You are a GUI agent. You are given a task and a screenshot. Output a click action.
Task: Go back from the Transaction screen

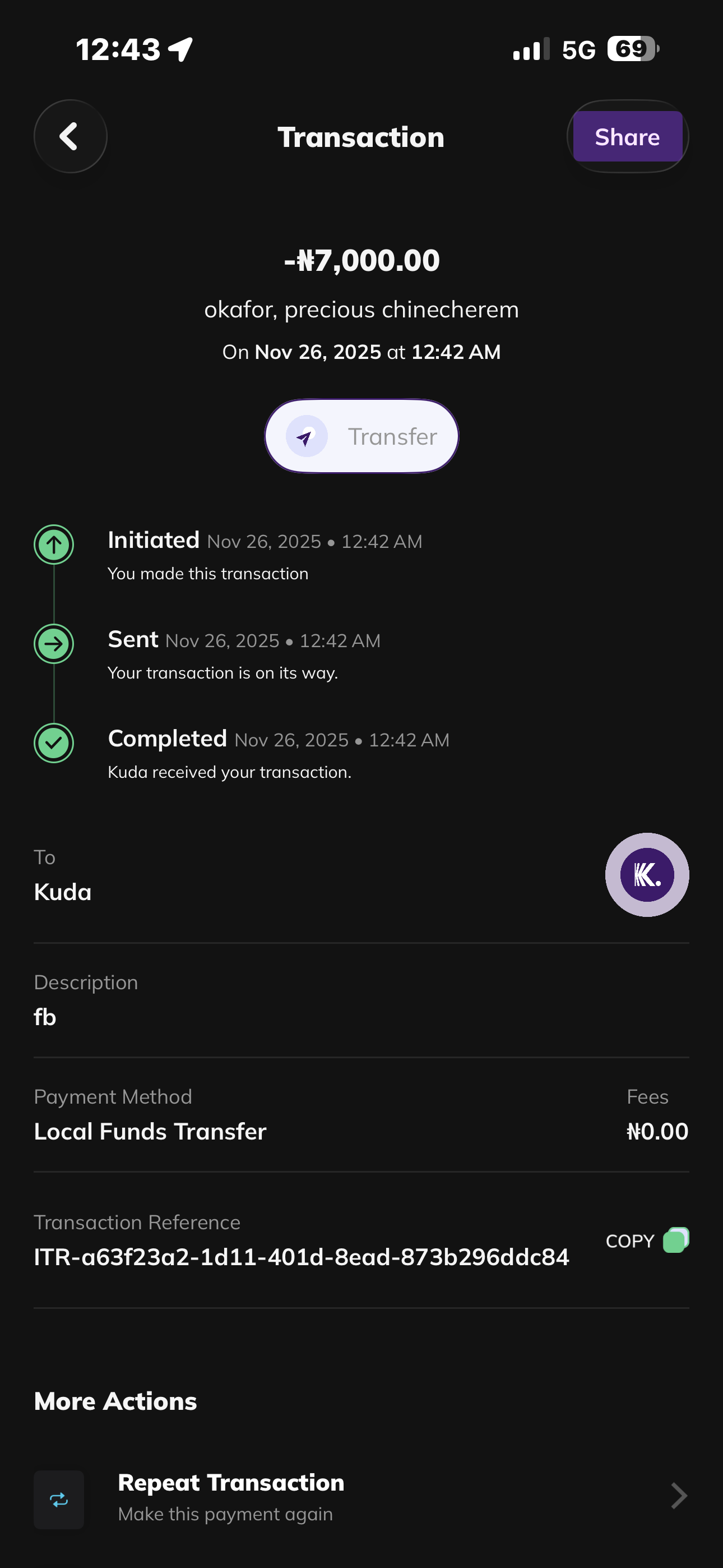[71, 136]
